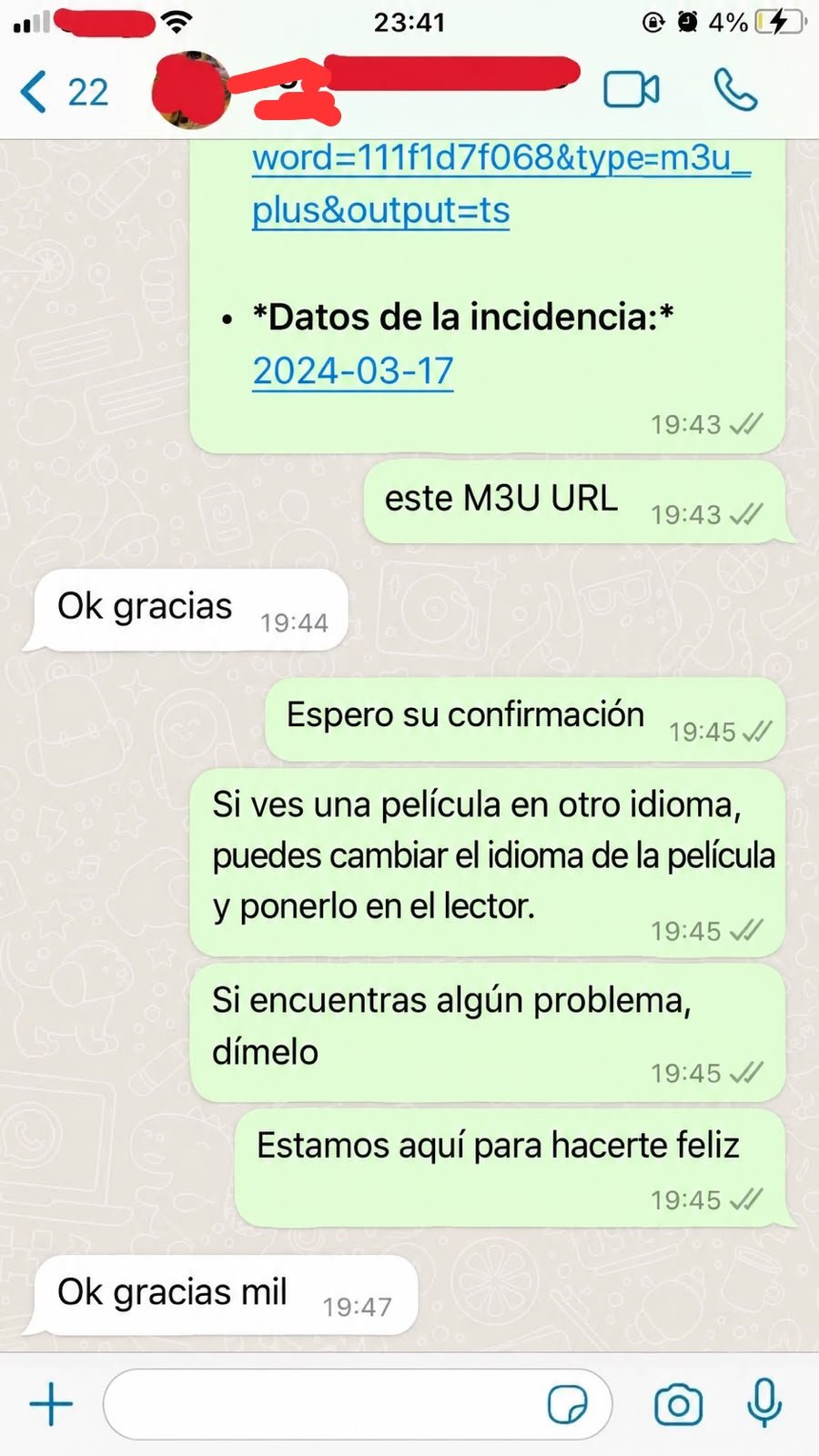This screenshot has height=1456, width=819.
Task: Start a video call
Action: [632, 90]
